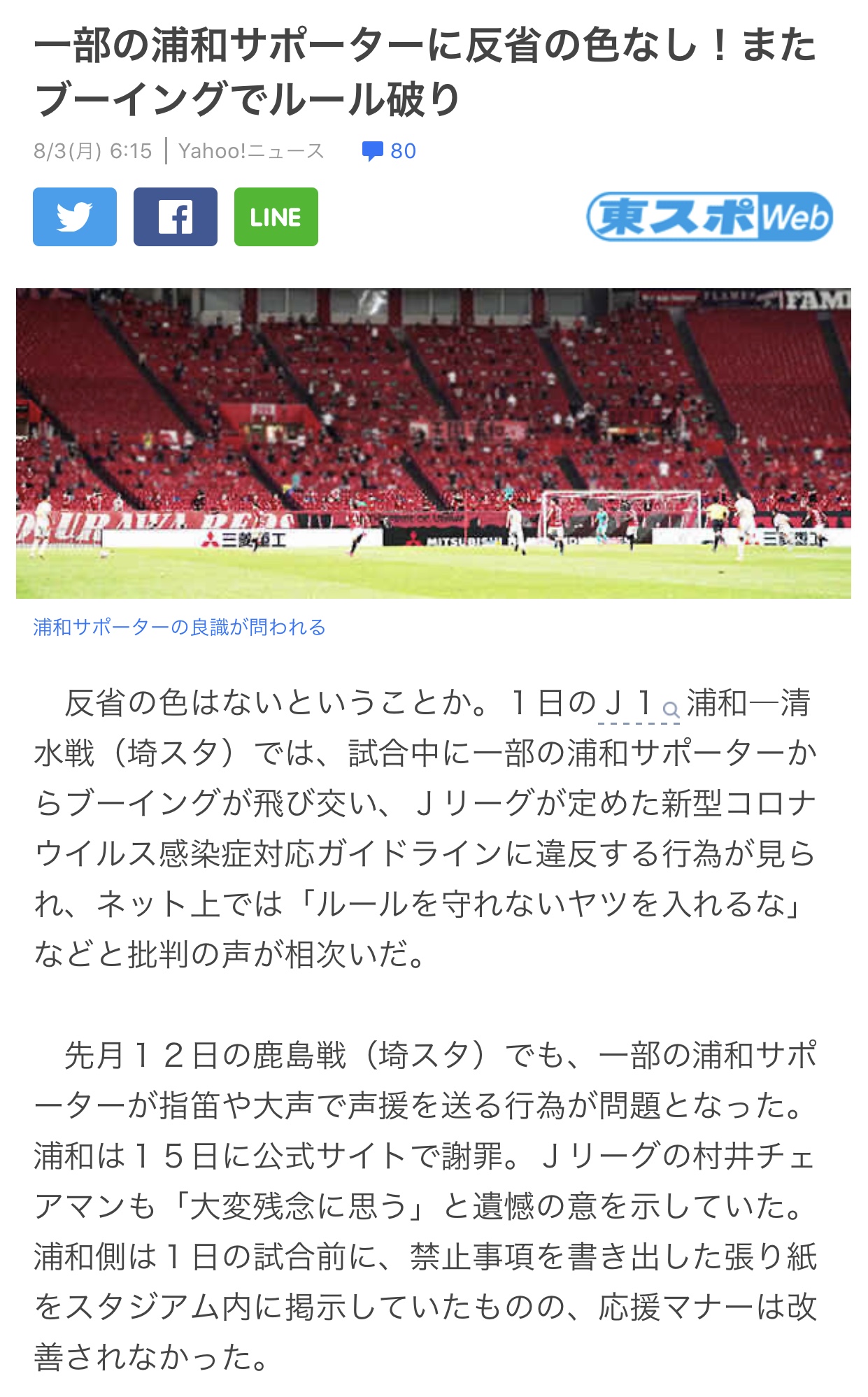868x1397 pixels.
Task: Share the article on Twitter
Action: [x=75, y=217]
